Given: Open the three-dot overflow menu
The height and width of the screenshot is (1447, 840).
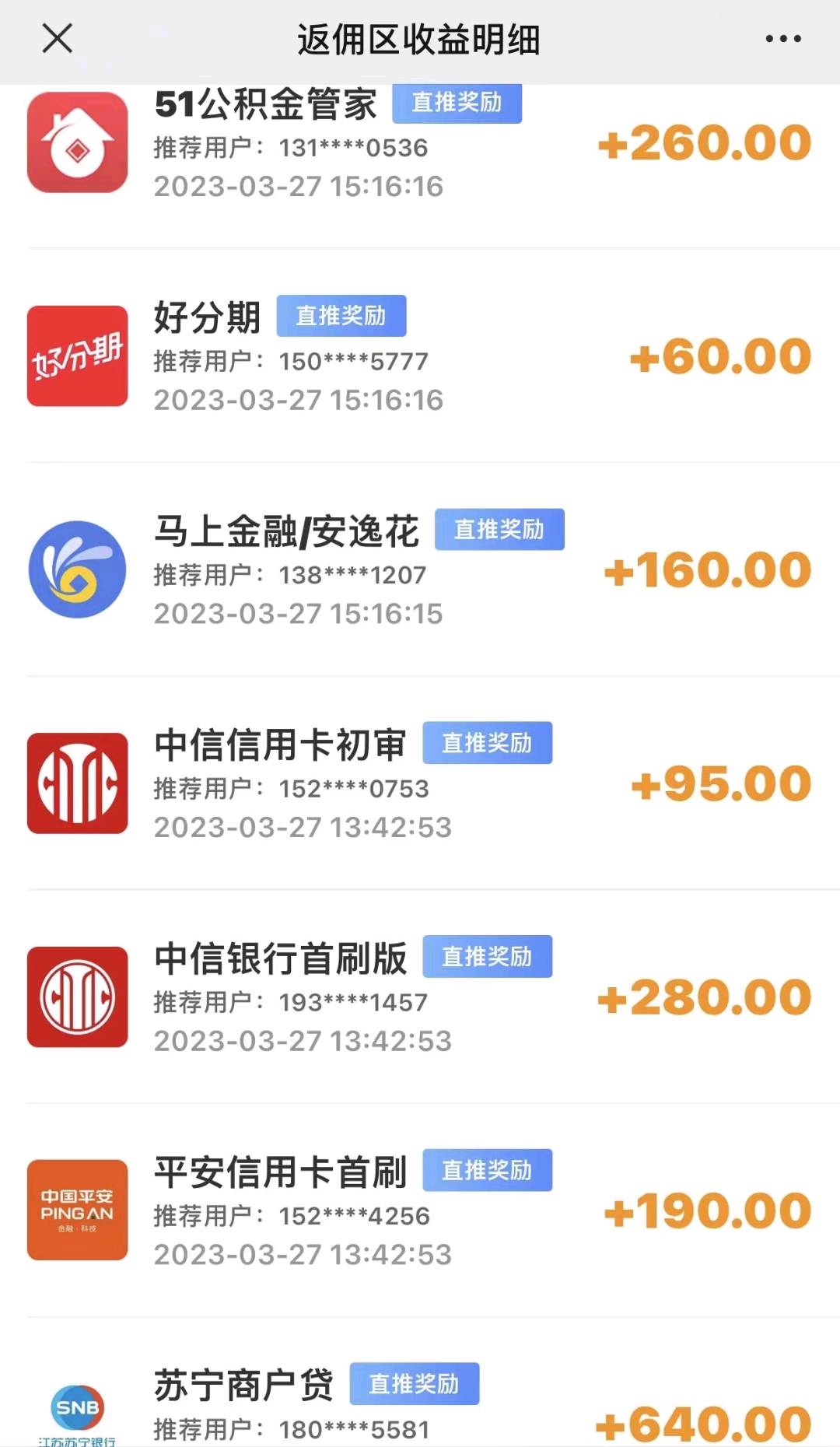Looking at the screenshot, I should point(783,38).
